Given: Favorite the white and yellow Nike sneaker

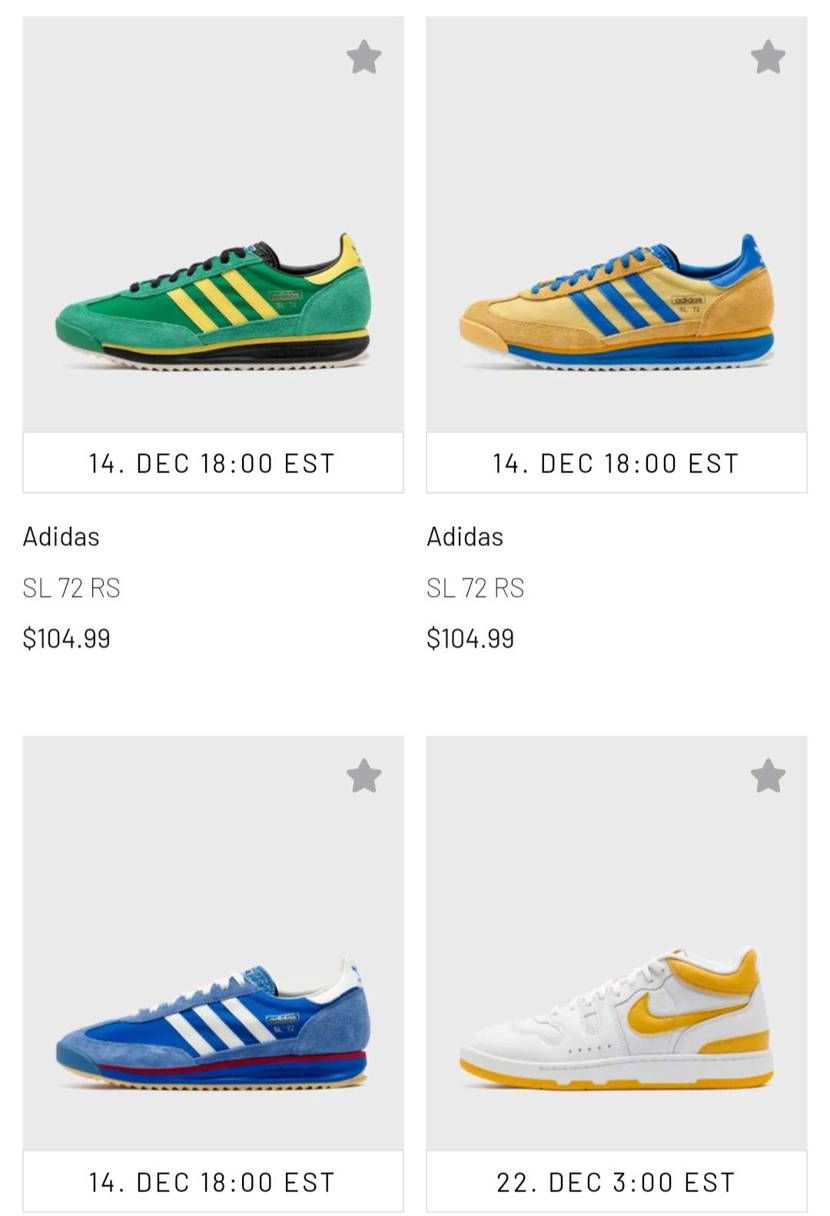Looking at the screenshot, I should pyautogui.click(x=768, y=775).
